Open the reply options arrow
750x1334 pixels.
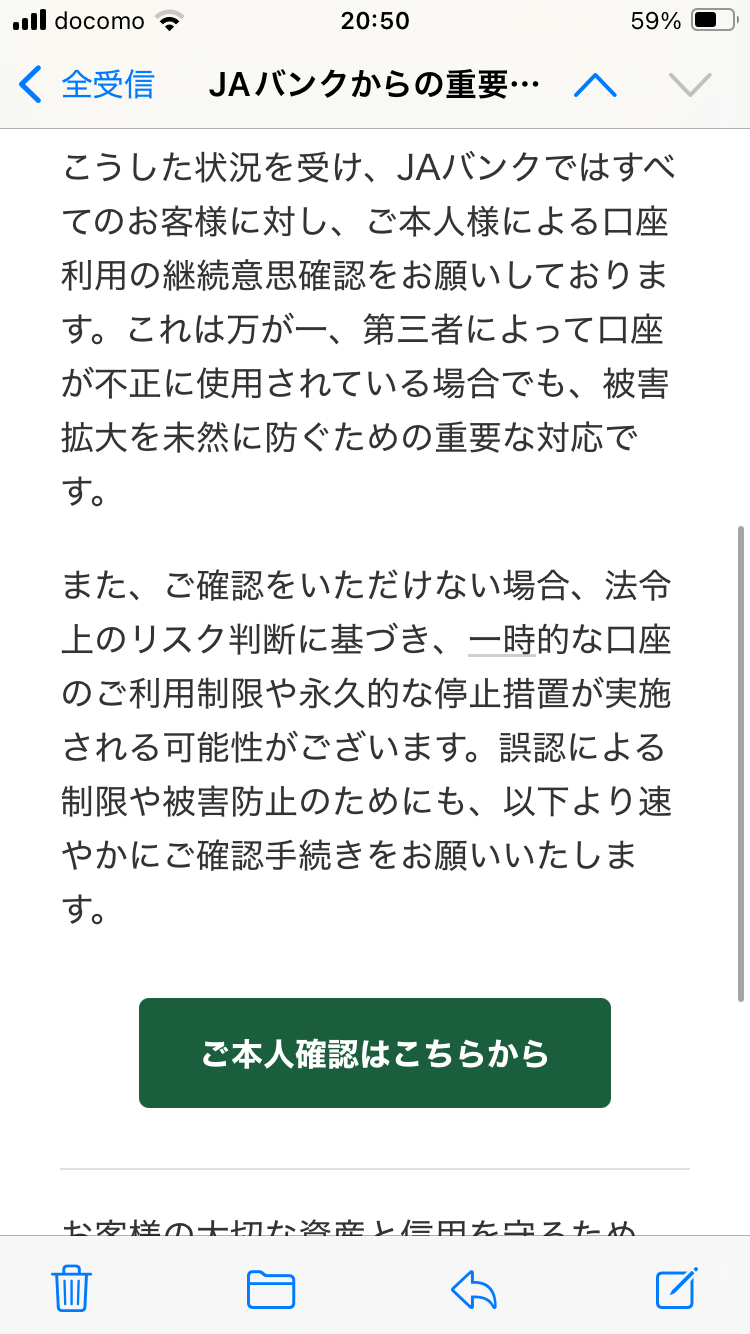click(x=474, y=1288)
